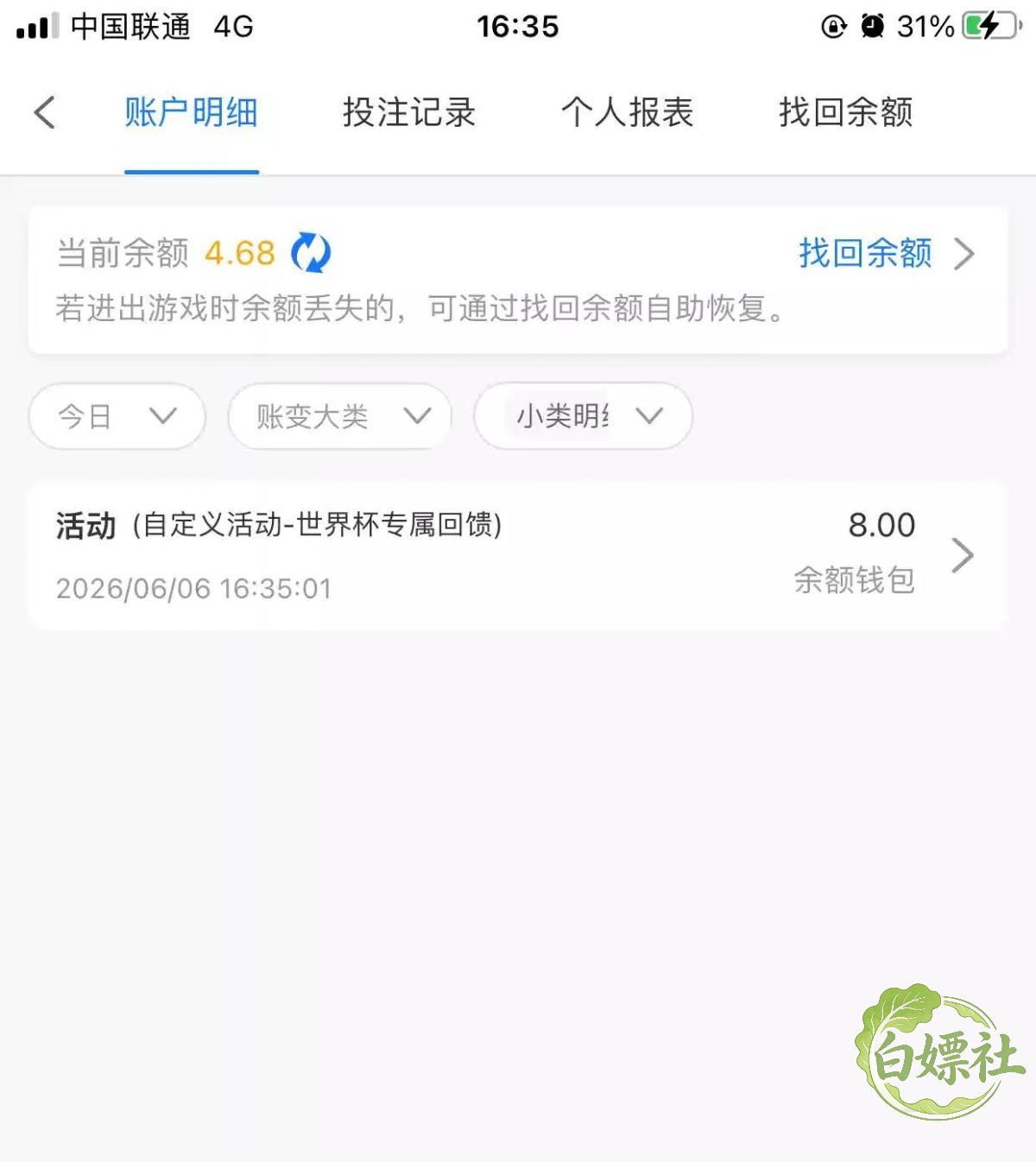
Task: Go back using the top-left arrow
Action: [45, 112]
